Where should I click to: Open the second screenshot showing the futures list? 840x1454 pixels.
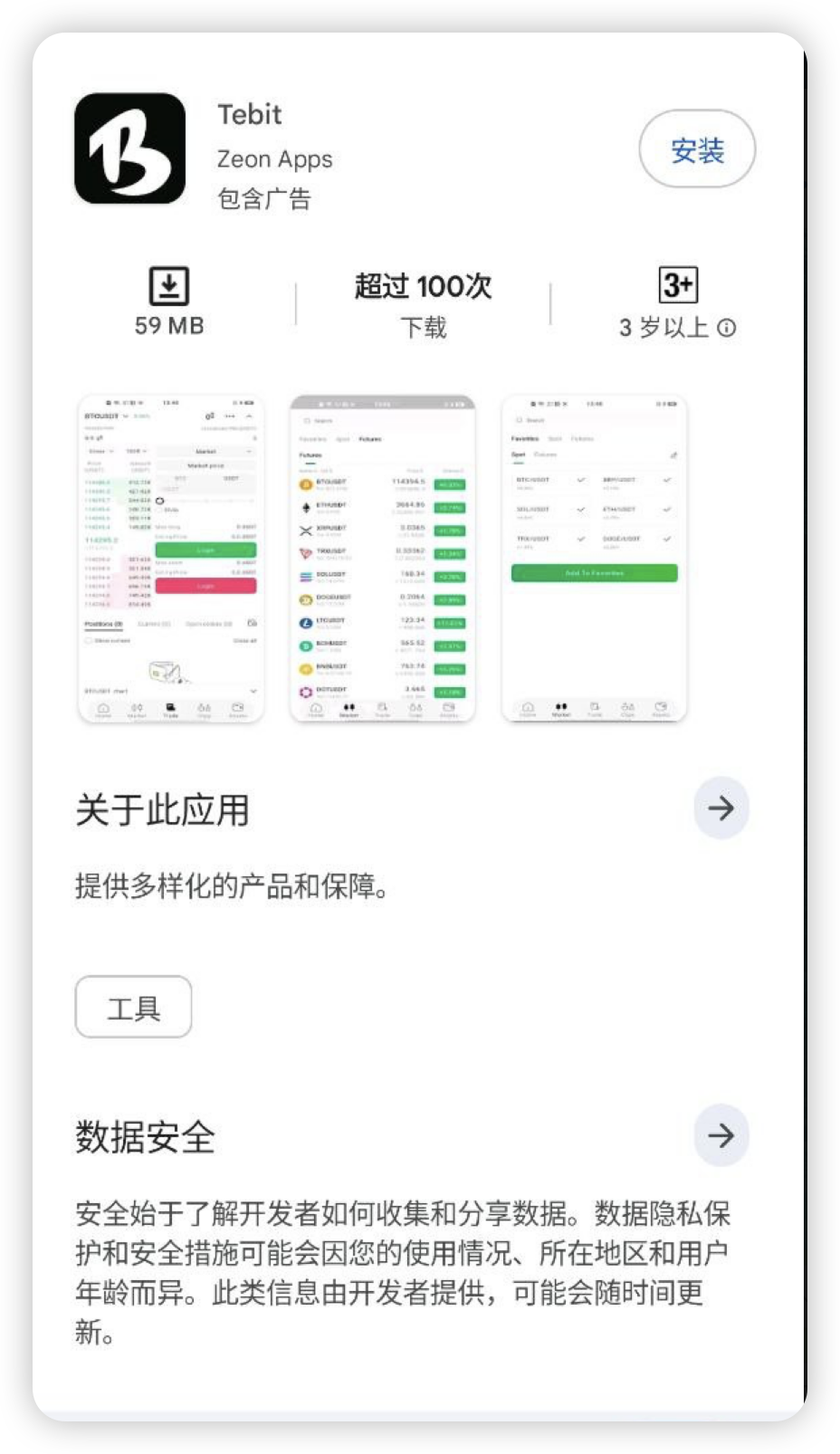click(x=382, y=559)
